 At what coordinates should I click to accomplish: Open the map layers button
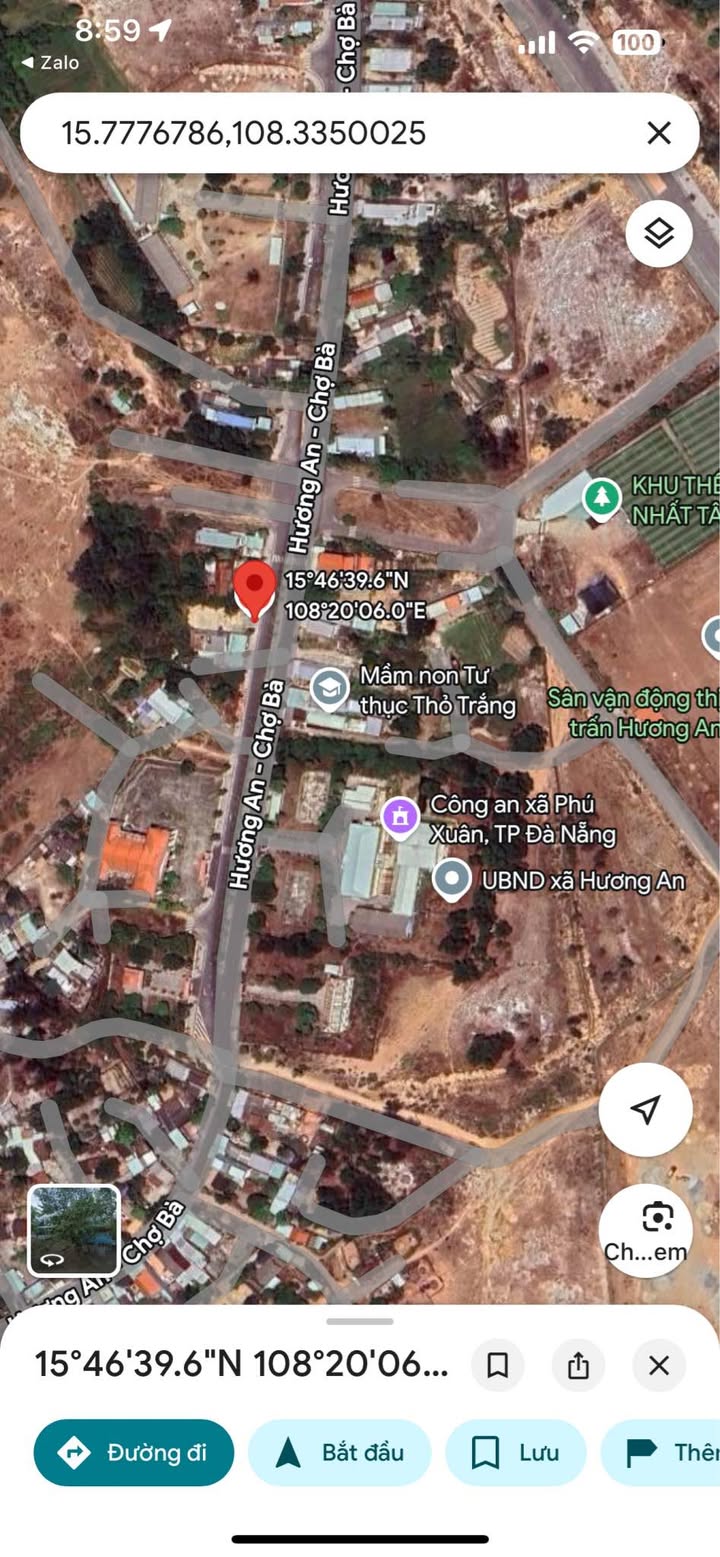659,233
